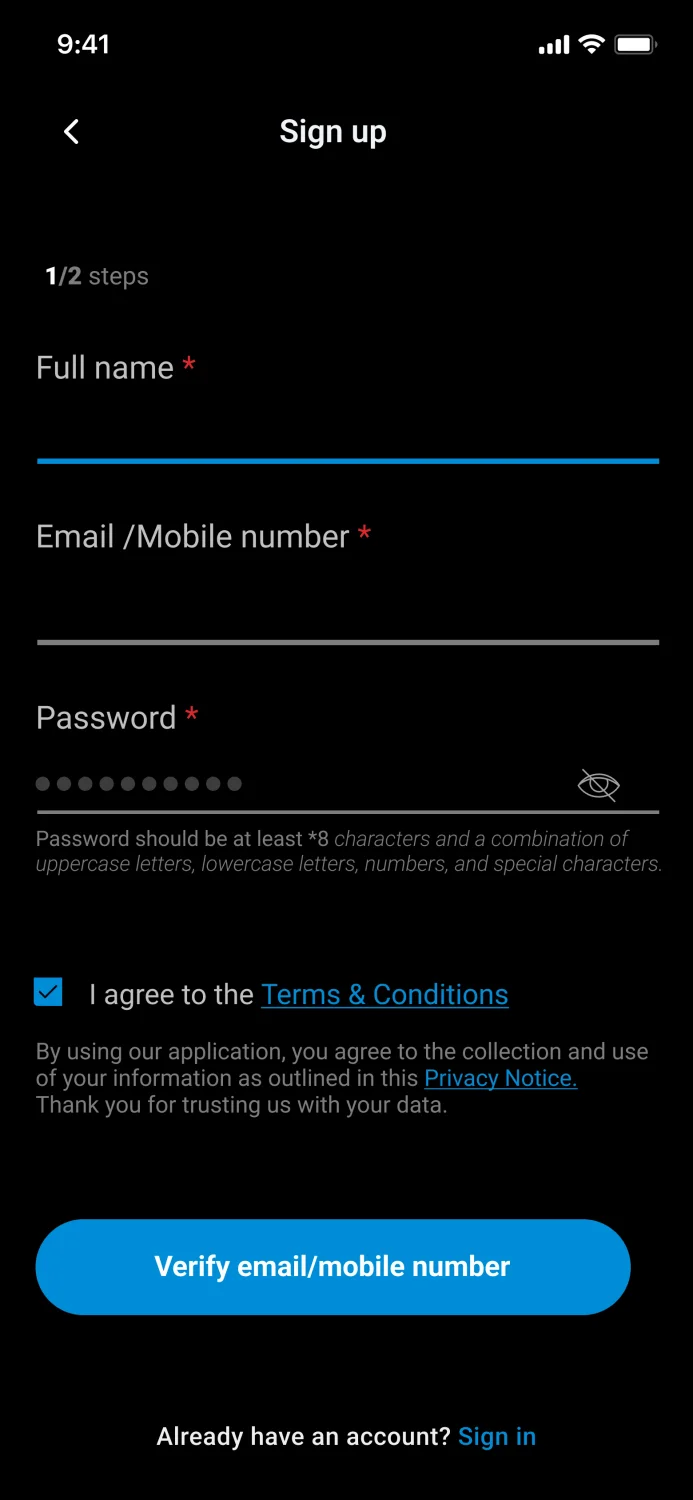Show the password with the eye icon

[599, 785]
